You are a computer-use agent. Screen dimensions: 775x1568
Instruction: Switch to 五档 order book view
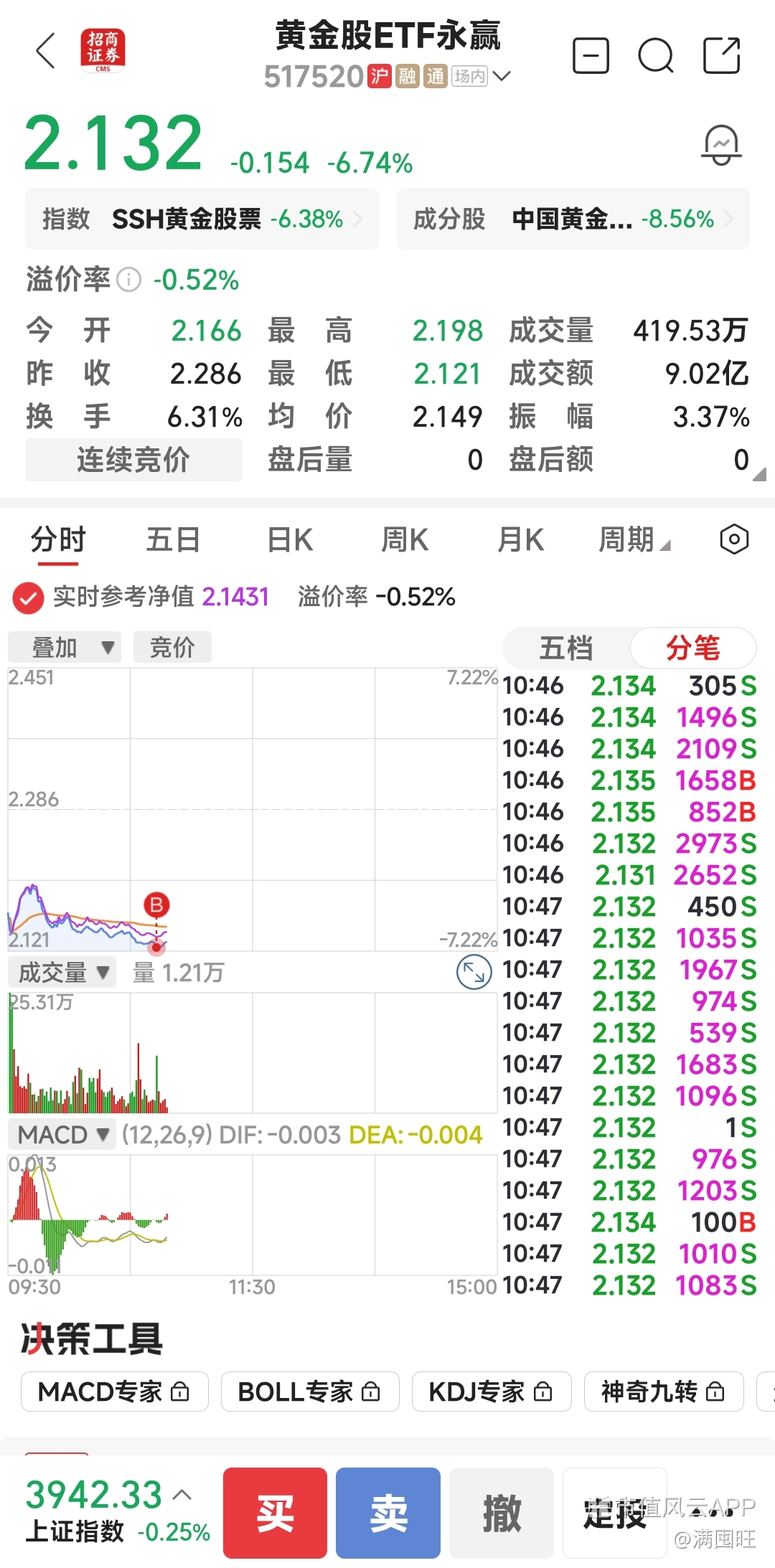tap(566, 648)
